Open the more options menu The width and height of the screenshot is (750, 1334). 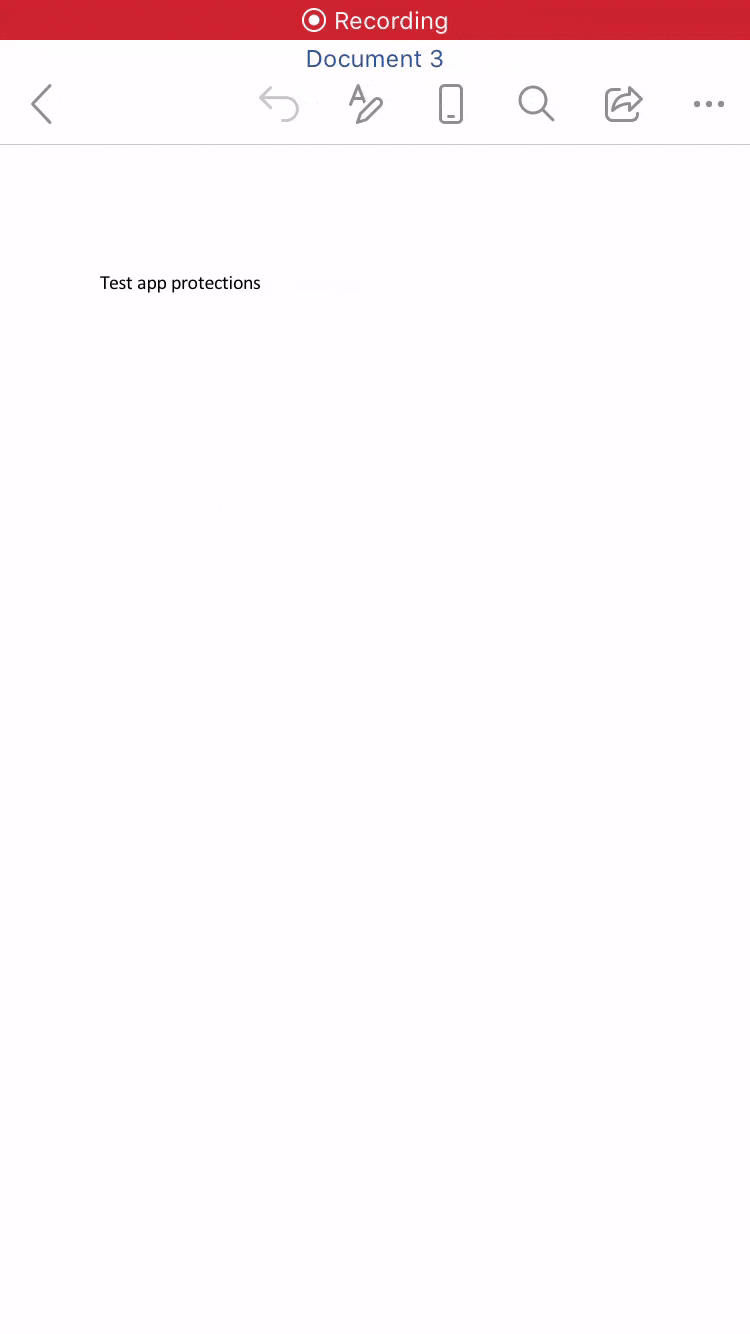(x=708, y=104)
